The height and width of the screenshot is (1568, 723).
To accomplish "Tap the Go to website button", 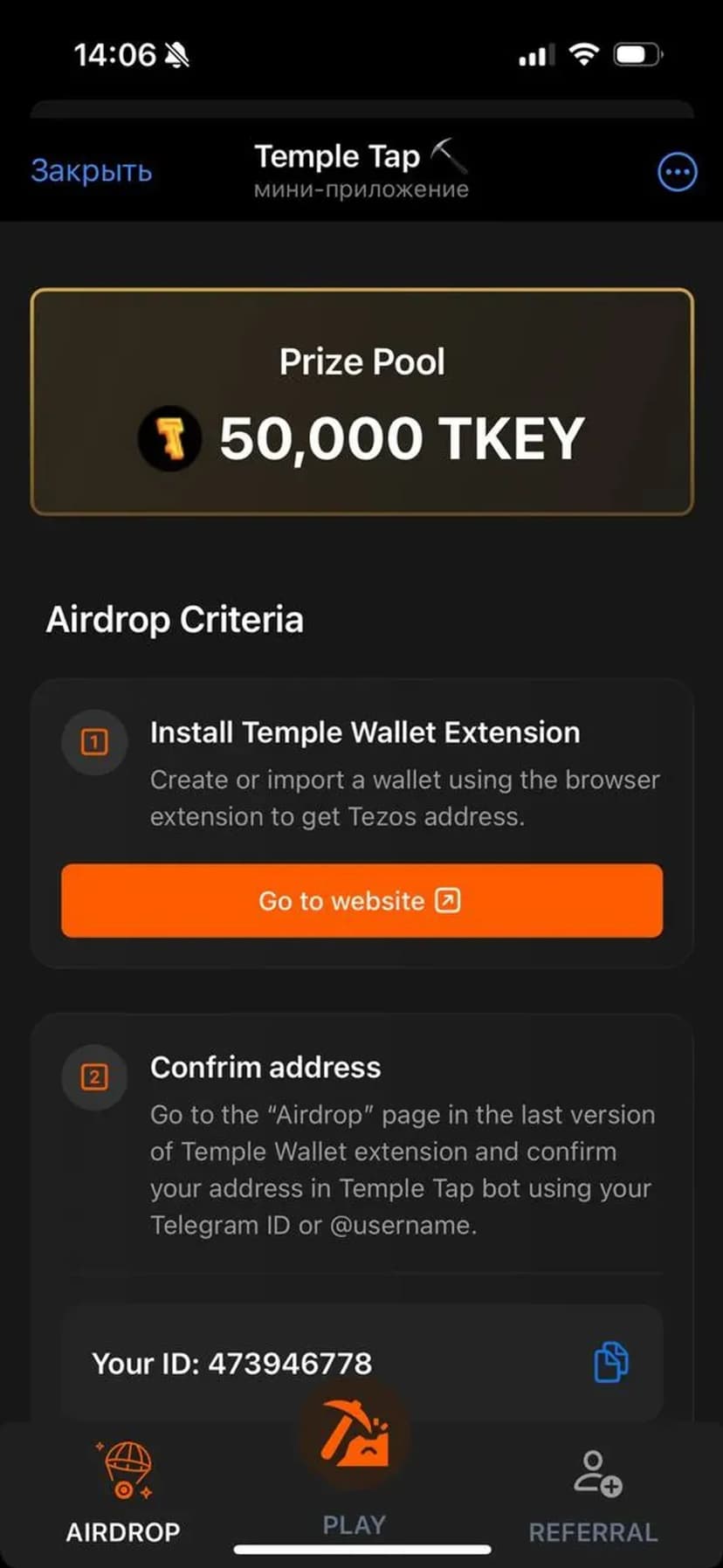I will coord(361,900).
